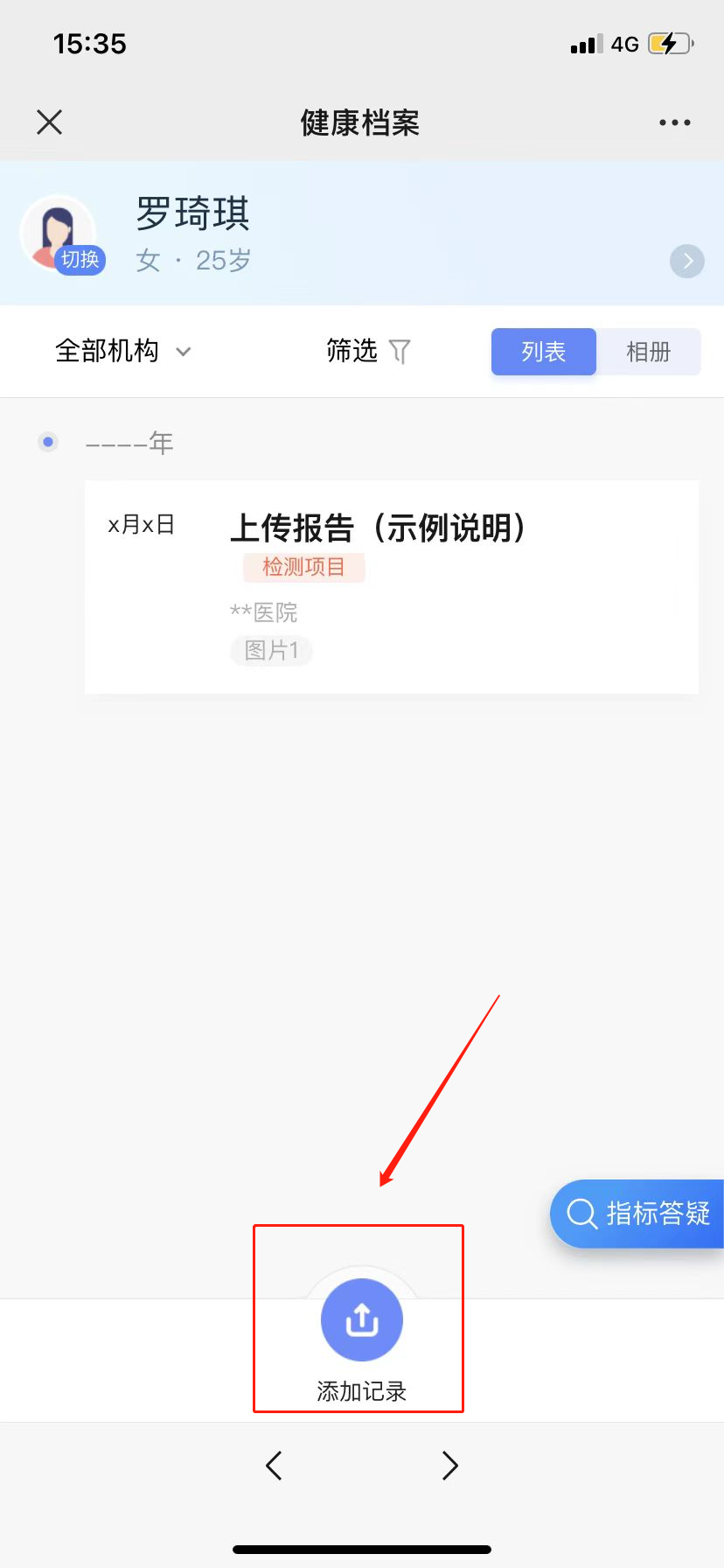724x1568 pixels.
Task: Go forward with the right arrow
Action: pos(449,1465)
